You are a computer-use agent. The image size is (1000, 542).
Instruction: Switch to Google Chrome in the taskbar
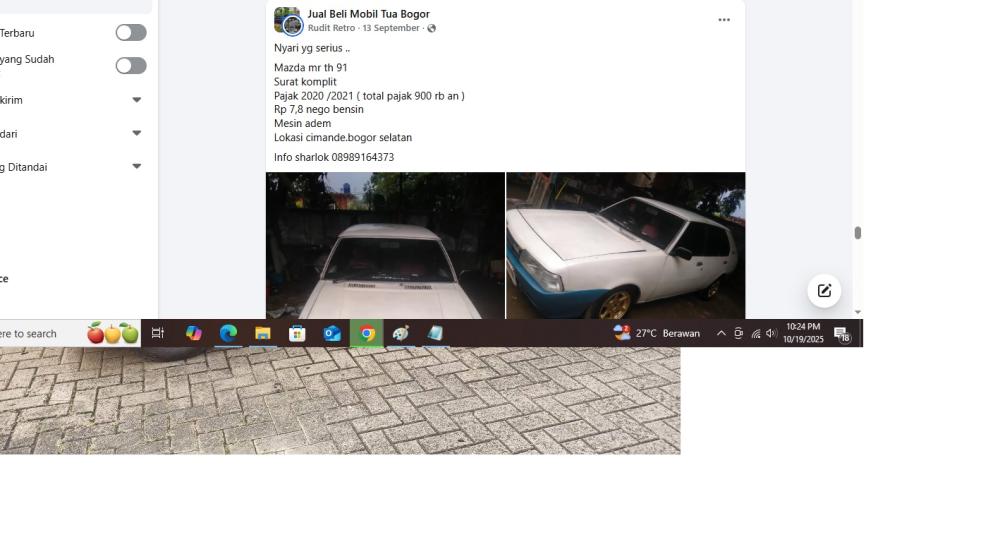(x=367, y=334)
